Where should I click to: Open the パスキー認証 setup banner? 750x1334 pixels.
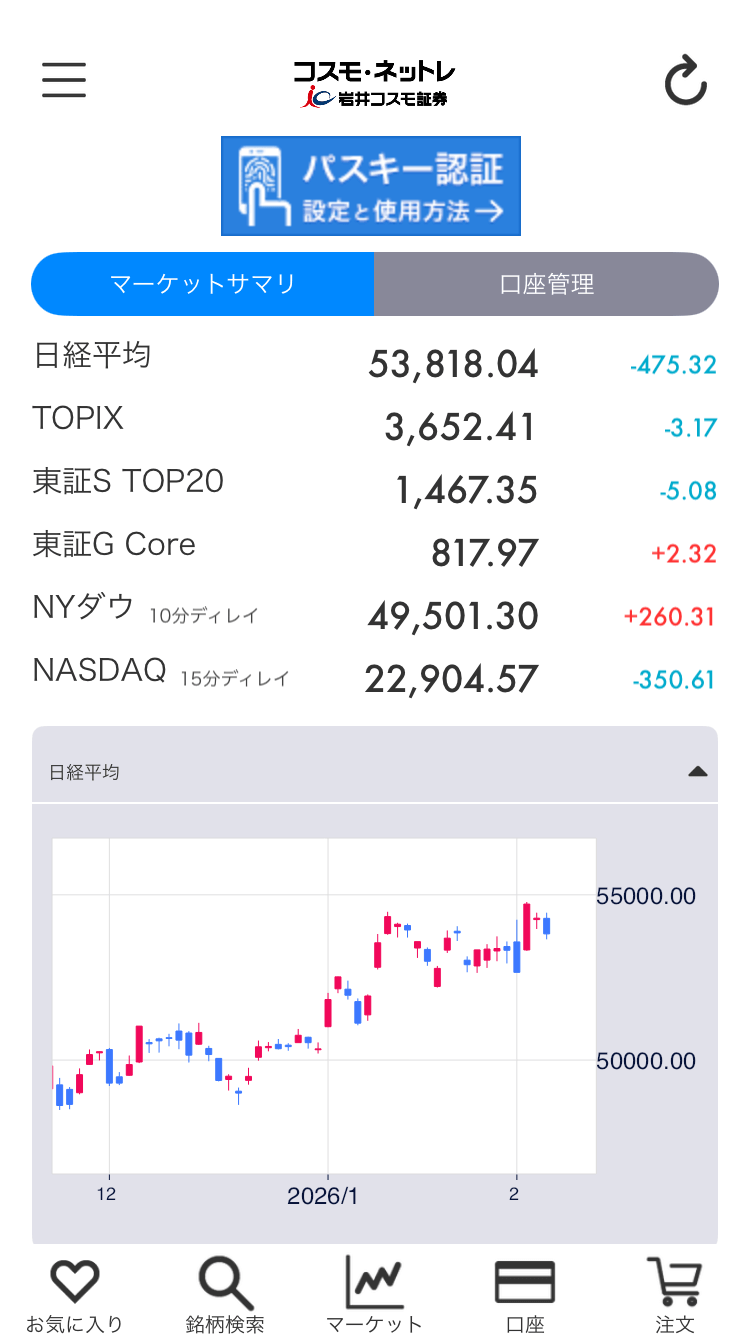coord(371,186)
